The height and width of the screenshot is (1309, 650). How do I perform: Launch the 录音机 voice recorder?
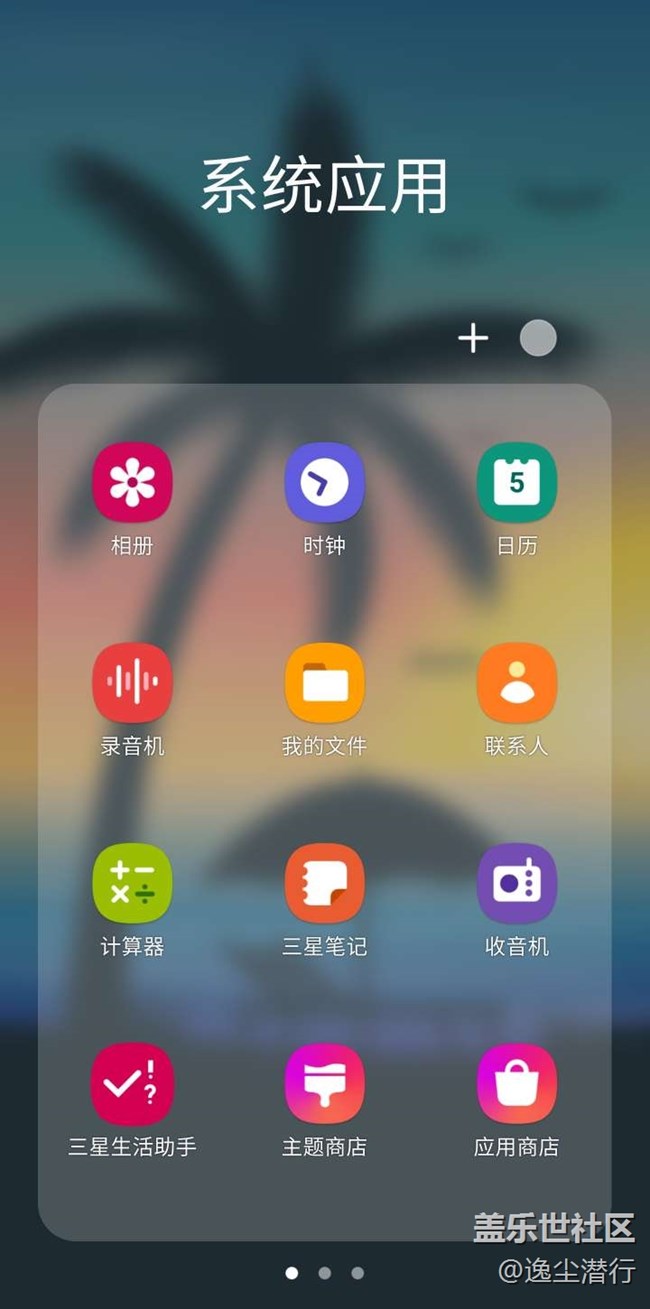[x=132, y=683]
